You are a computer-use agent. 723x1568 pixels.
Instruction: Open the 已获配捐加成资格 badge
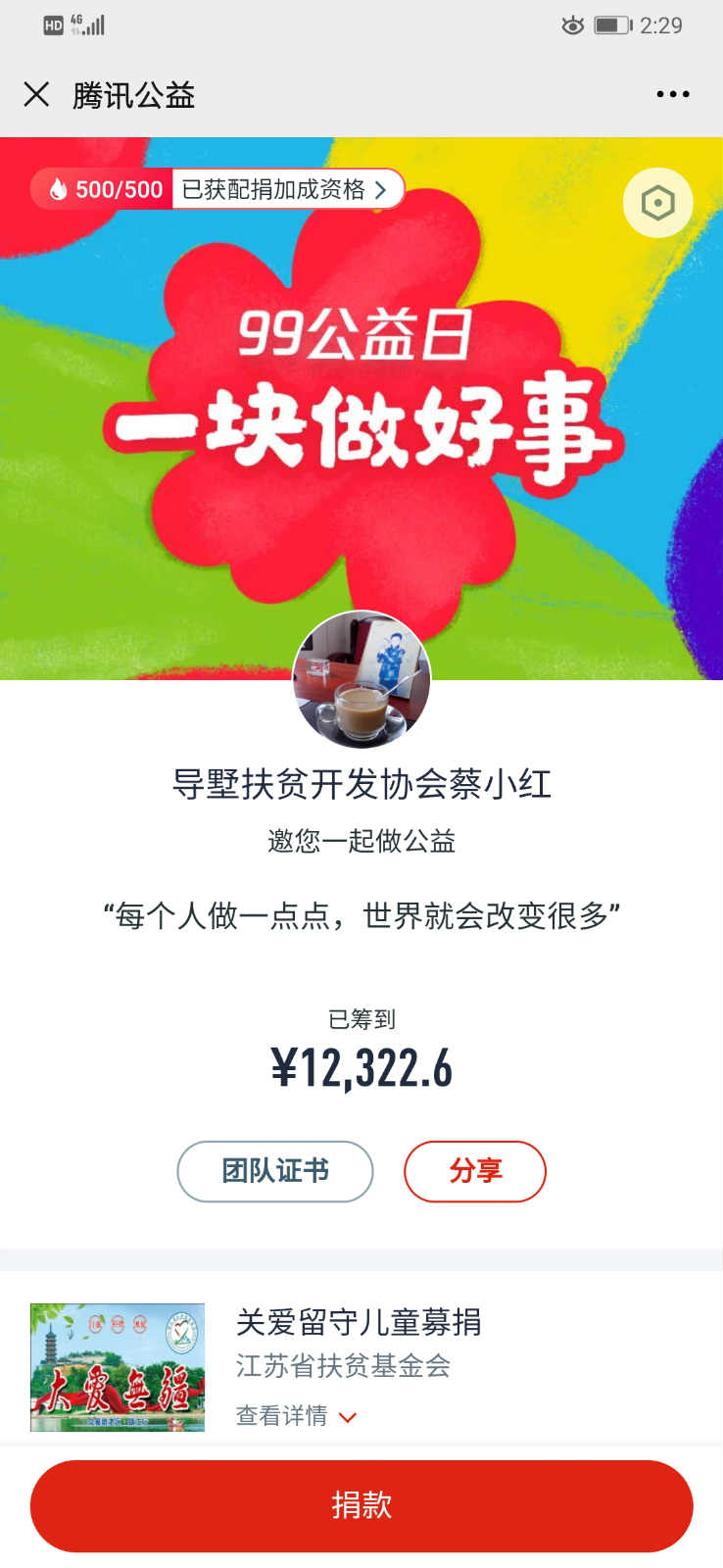[284, 189]
